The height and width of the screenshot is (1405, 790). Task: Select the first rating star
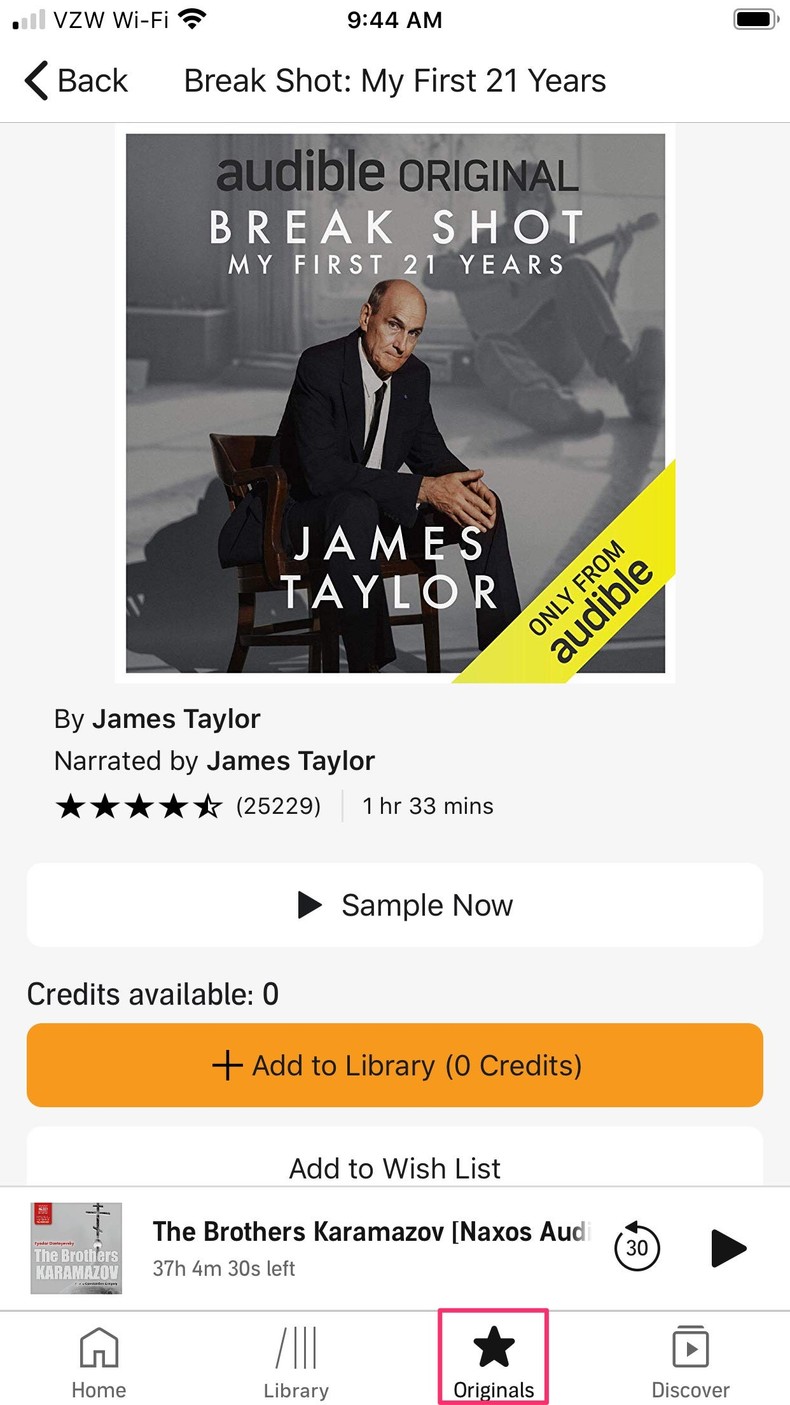[69, 805]
